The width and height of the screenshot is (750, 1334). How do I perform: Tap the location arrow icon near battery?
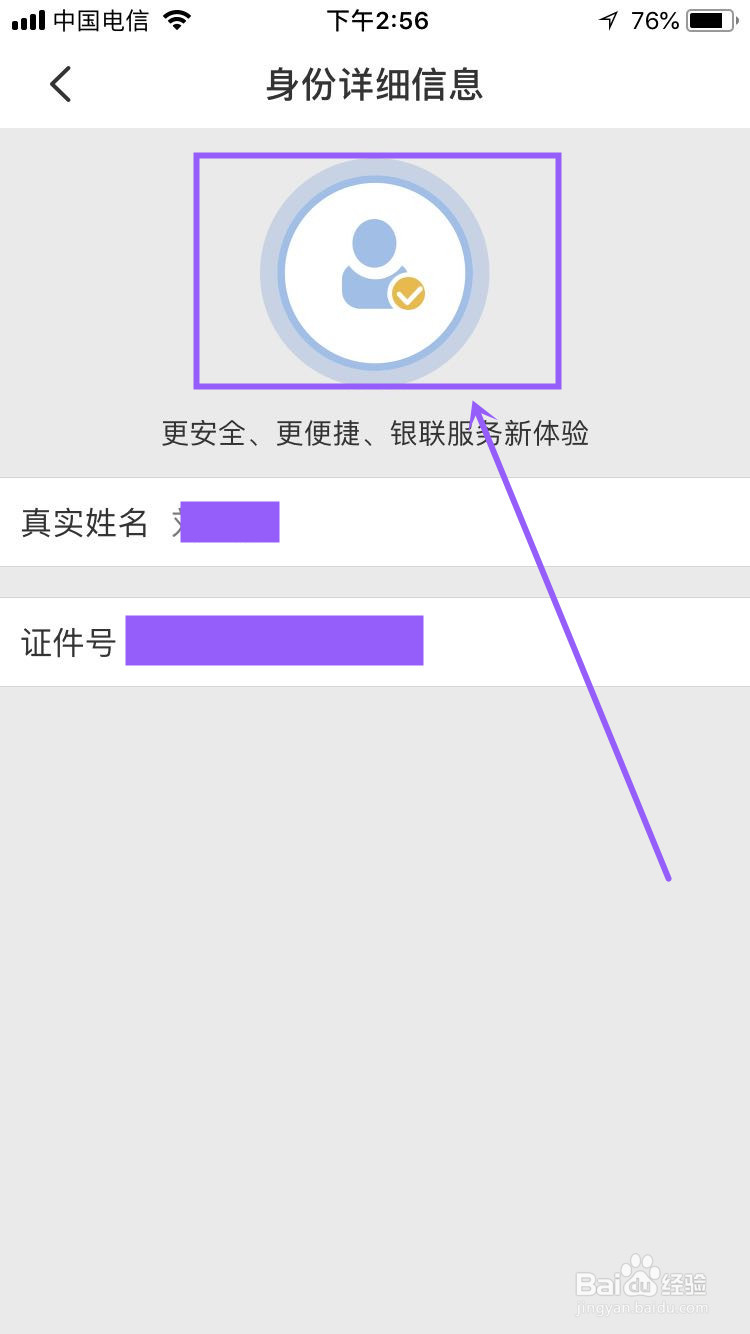pos(610,18)
